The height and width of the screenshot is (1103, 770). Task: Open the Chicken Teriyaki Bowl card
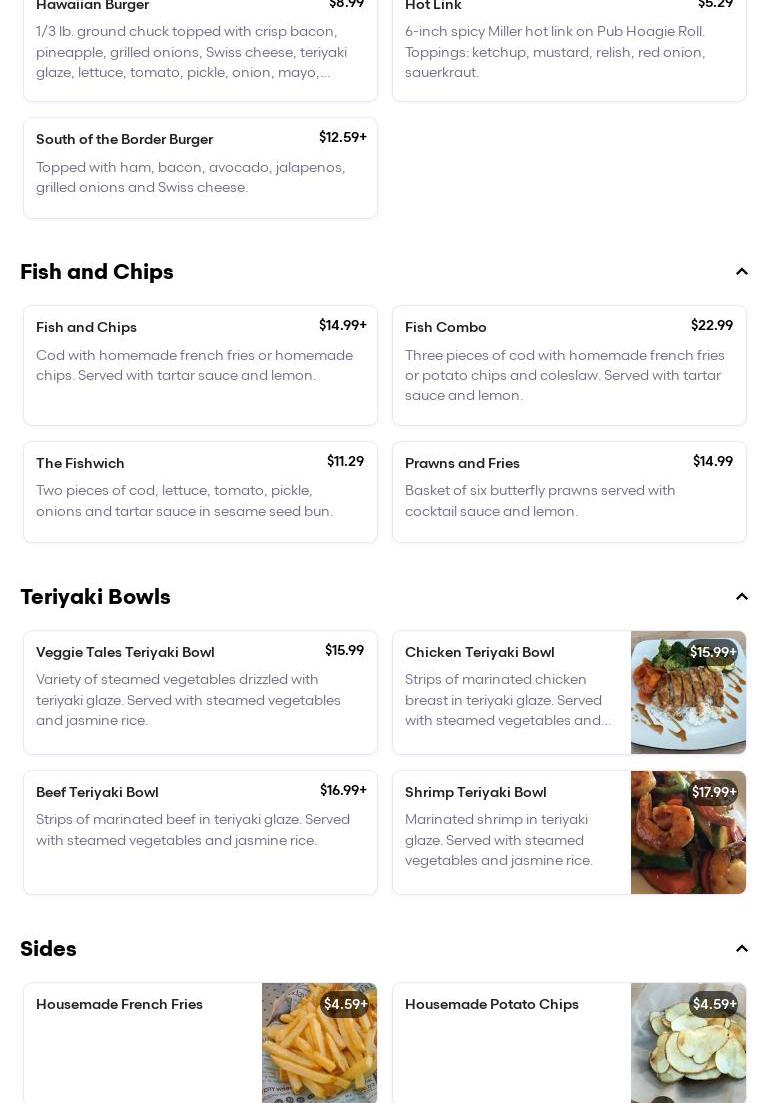512,691
